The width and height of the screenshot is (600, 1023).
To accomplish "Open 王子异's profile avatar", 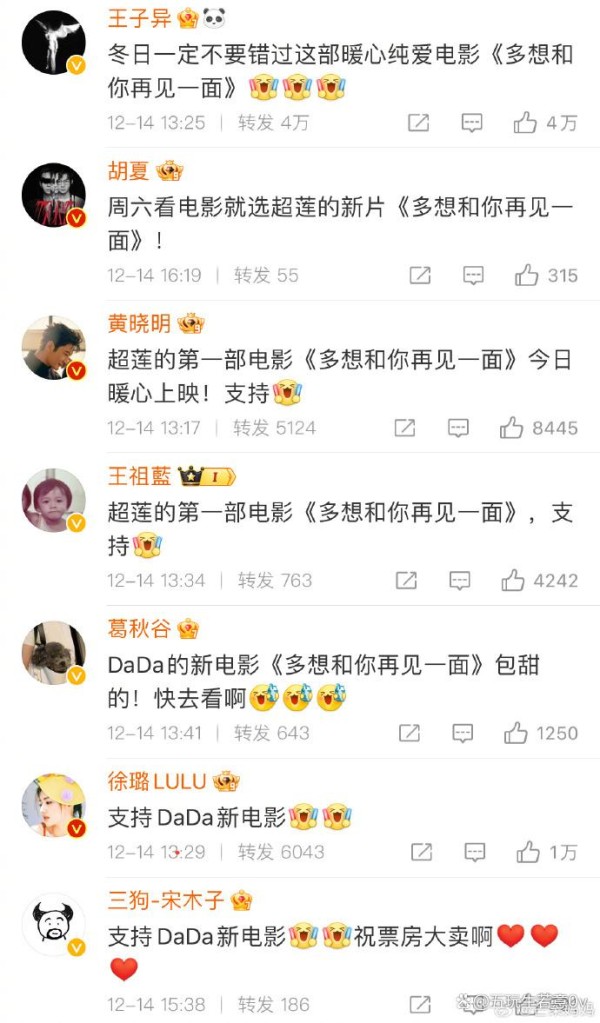I will [54, 42].
